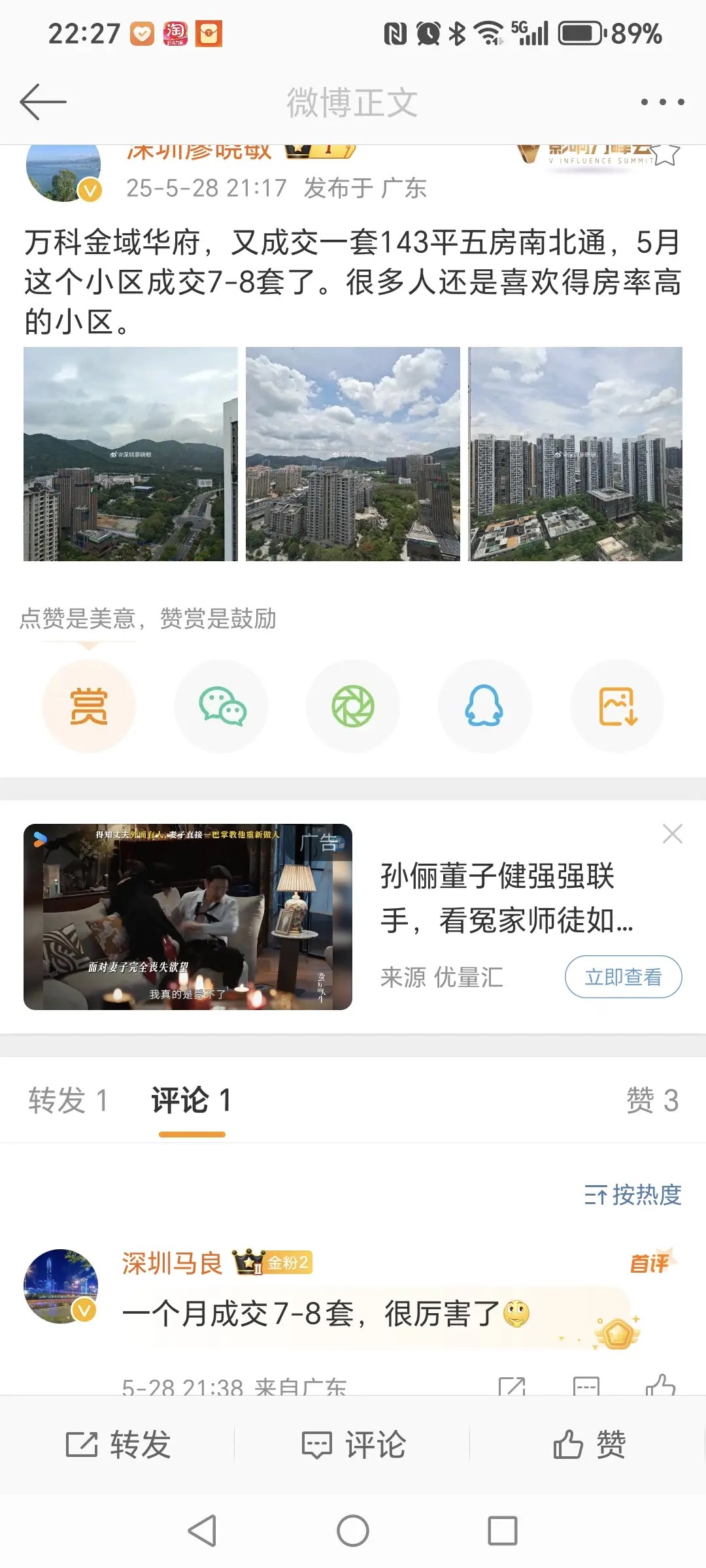The height and width of the screenshot is (1568, 706).
Task: Open the three-dot overflow menu
Action: [x=662, y=102]
